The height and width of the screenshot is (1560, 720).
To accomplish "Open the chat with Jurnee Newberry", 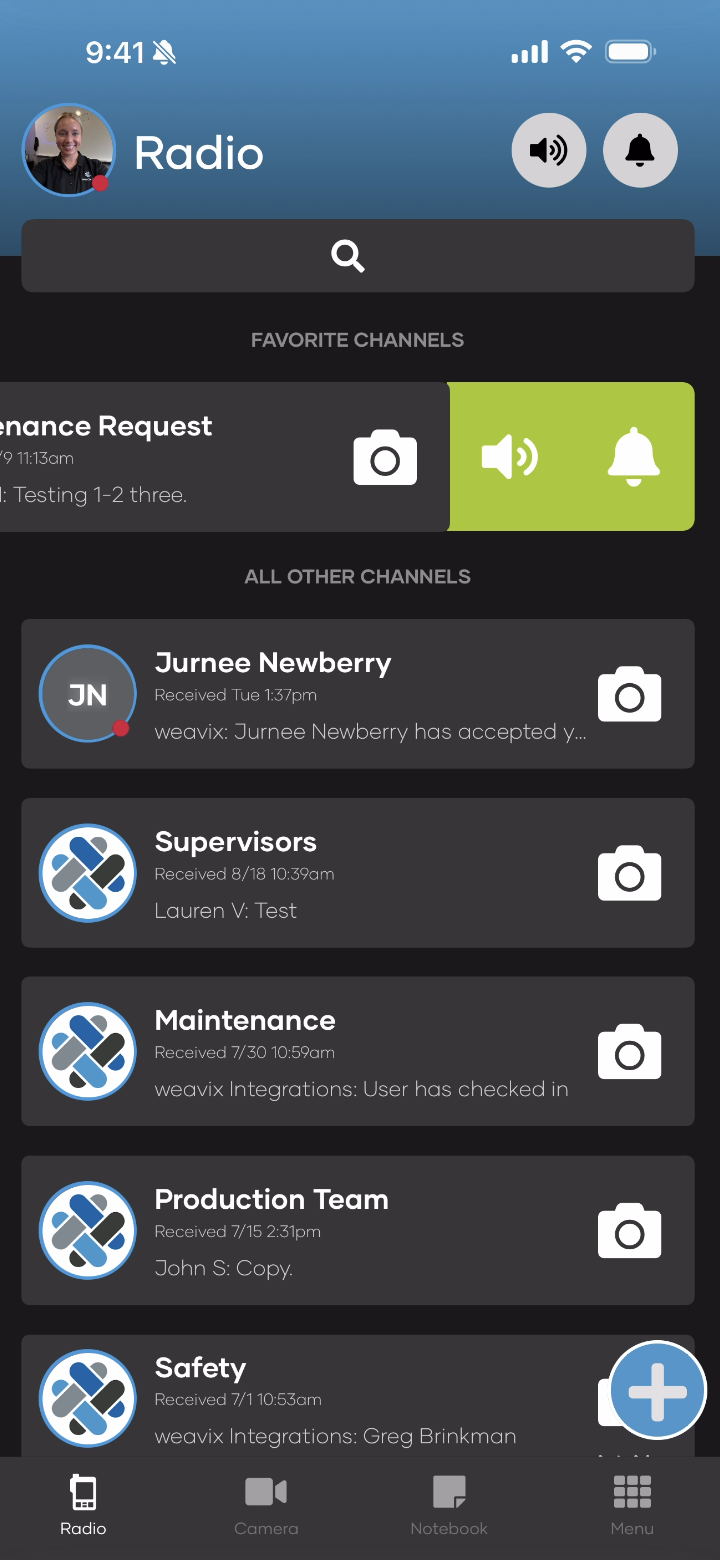I will (x=300, y=694).
